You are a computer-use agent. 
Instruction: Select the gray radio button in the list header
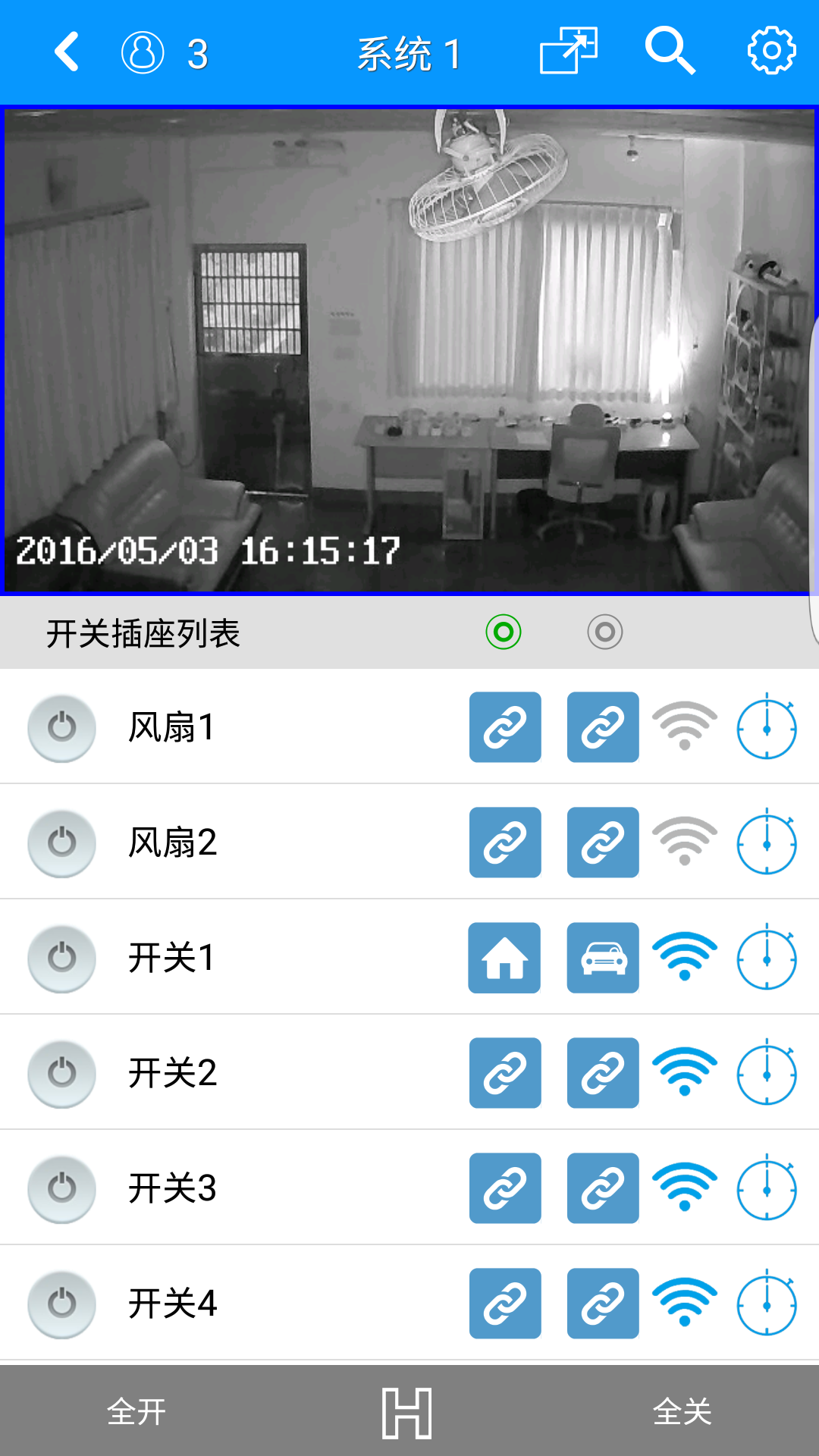(x=604, y=631)
